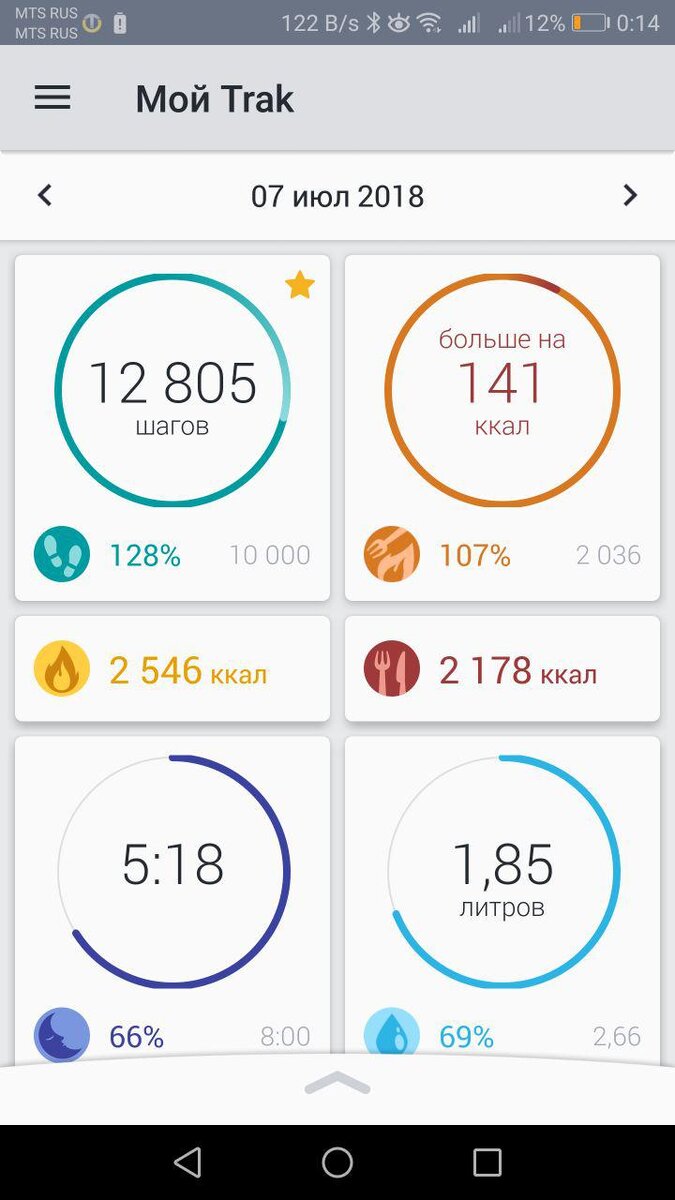Open the date 07 июл 2018 picker

[337, 196]
